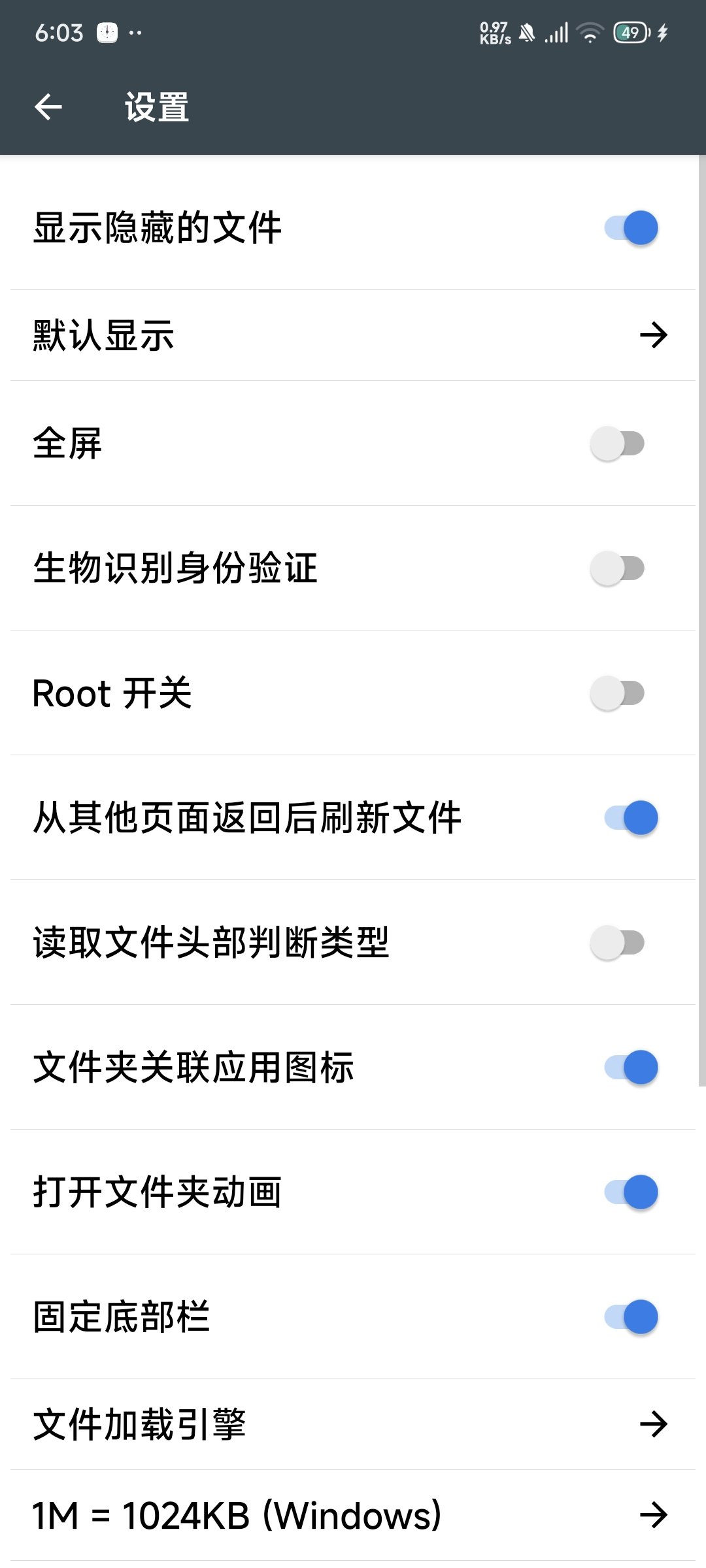This screenshot has height=1568, width=706.
Task: Enable the Root 开关 switch
Action: pos(617,693)
